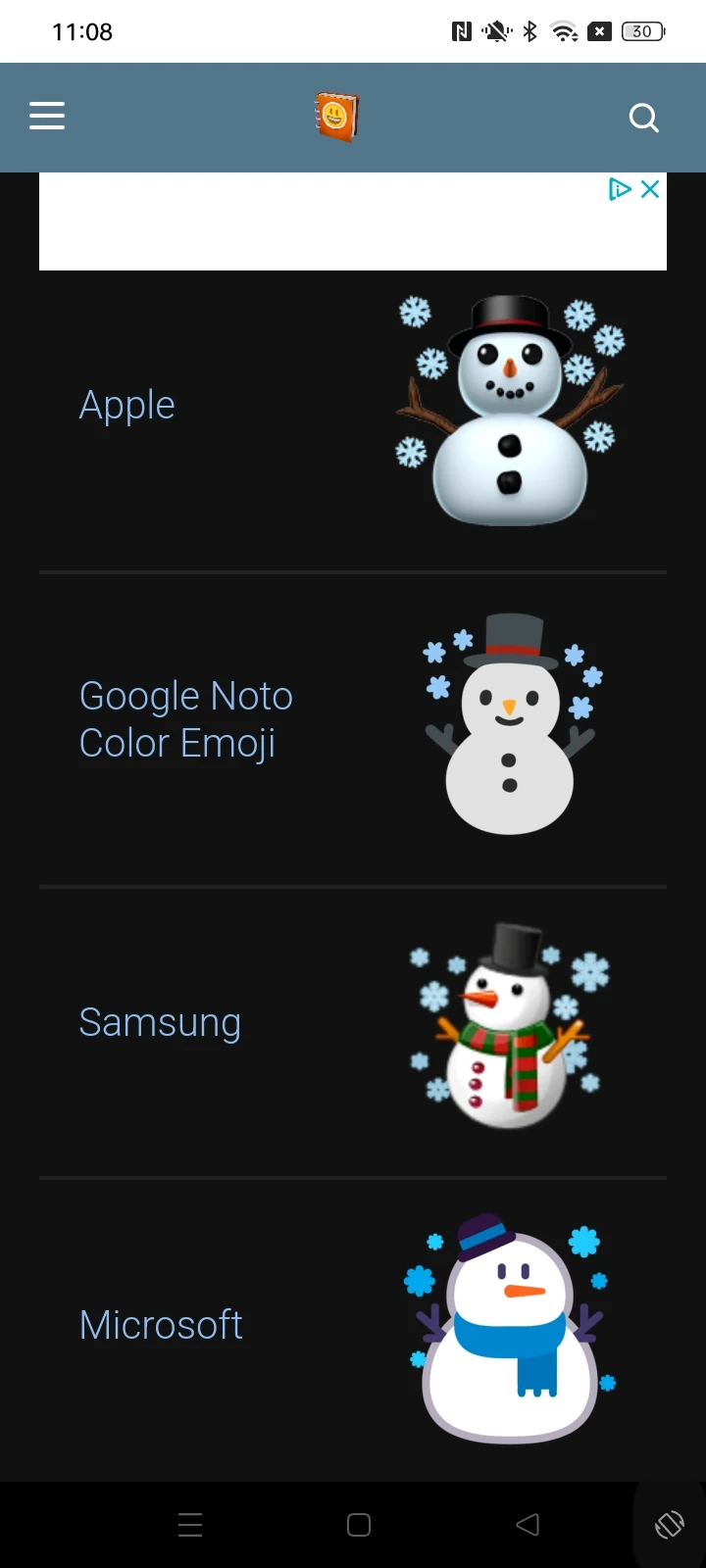Open the AdChoices info icon on the ad
Viewport: 706px width, 1568px height.
(x=619, y=189)
